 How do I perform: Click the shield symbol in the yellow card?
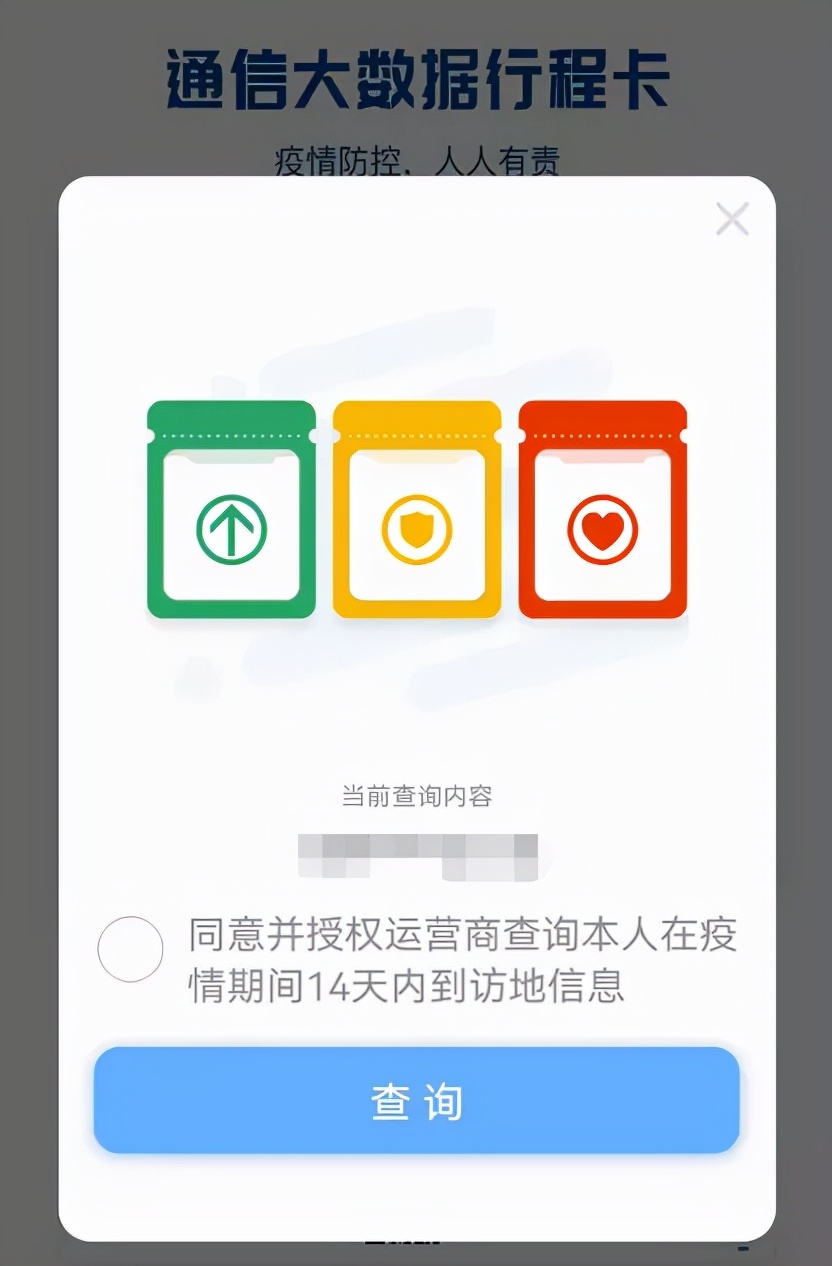[x=417, y=528]
